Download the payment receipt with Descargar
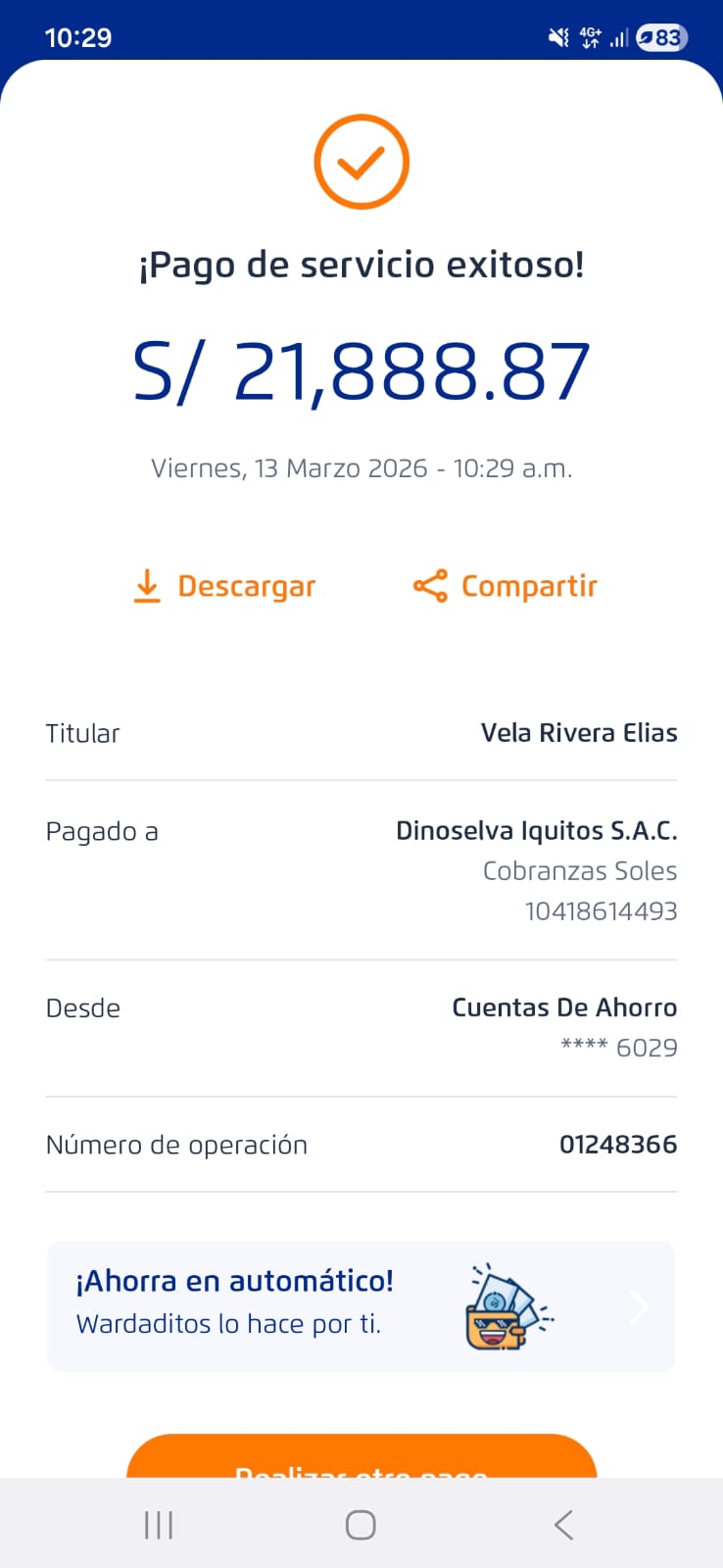723x1568 pixels. 225,586
